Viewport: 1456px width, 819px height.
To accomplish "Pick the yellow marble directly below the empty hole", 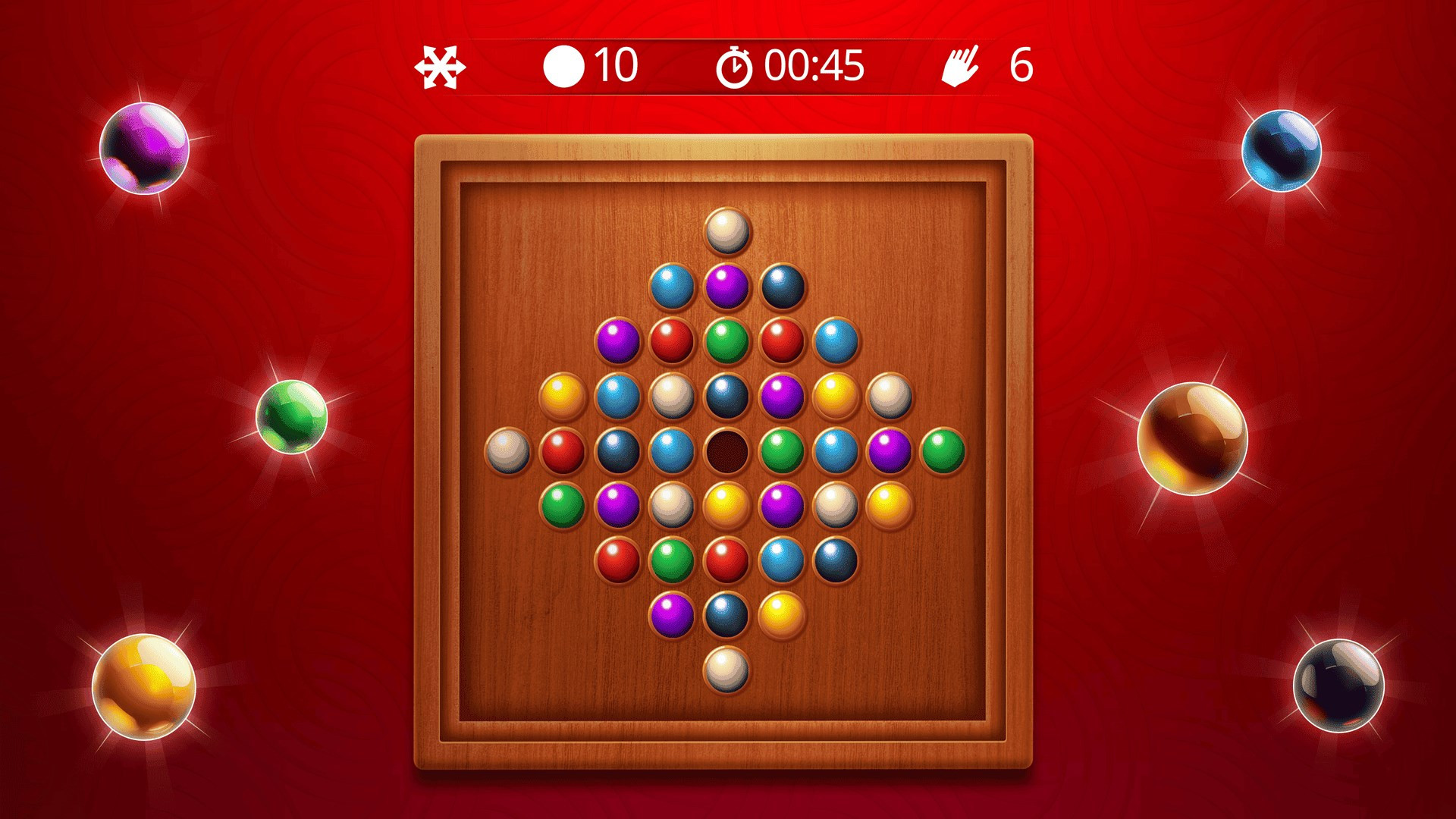I will tap(726, 505).
